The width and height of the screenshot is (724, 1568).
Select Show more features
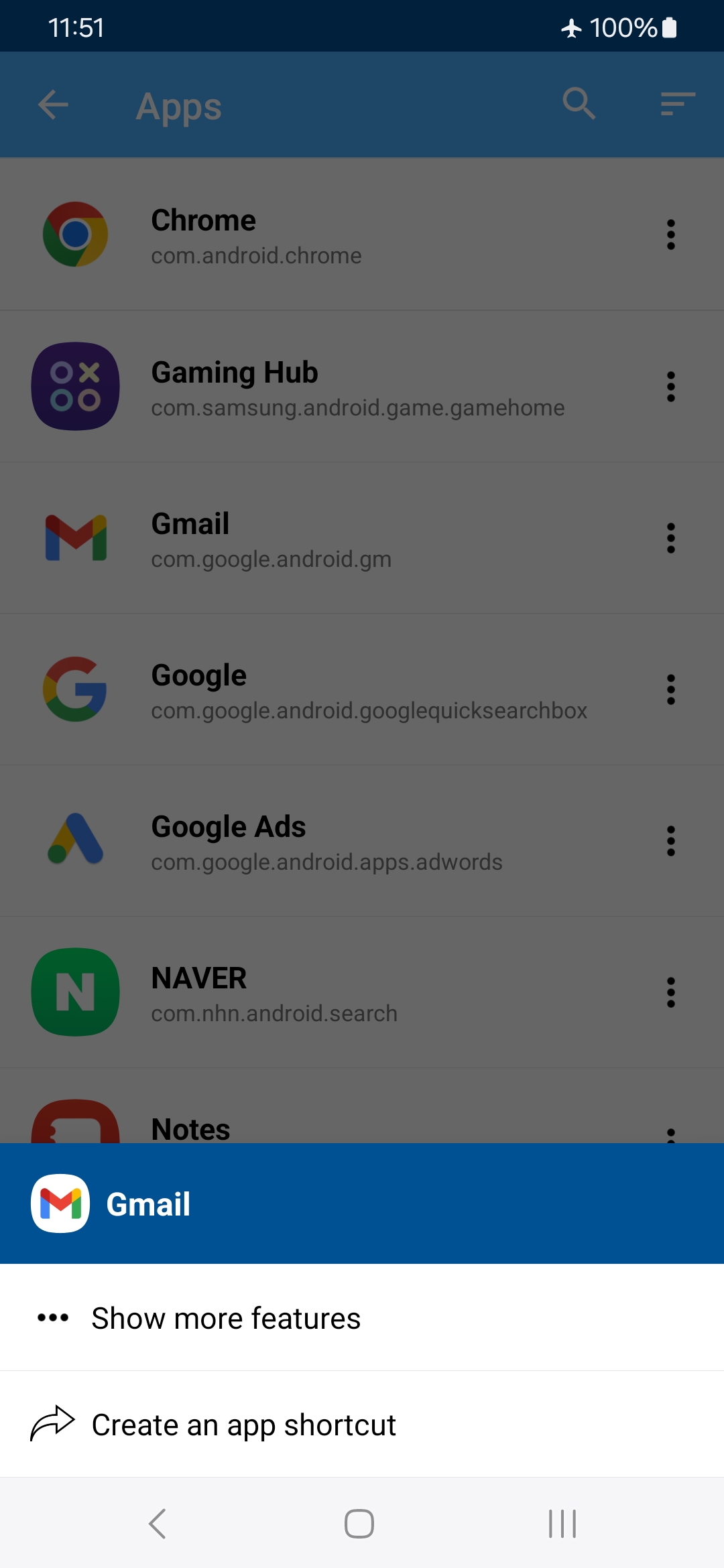point(362,1317)
